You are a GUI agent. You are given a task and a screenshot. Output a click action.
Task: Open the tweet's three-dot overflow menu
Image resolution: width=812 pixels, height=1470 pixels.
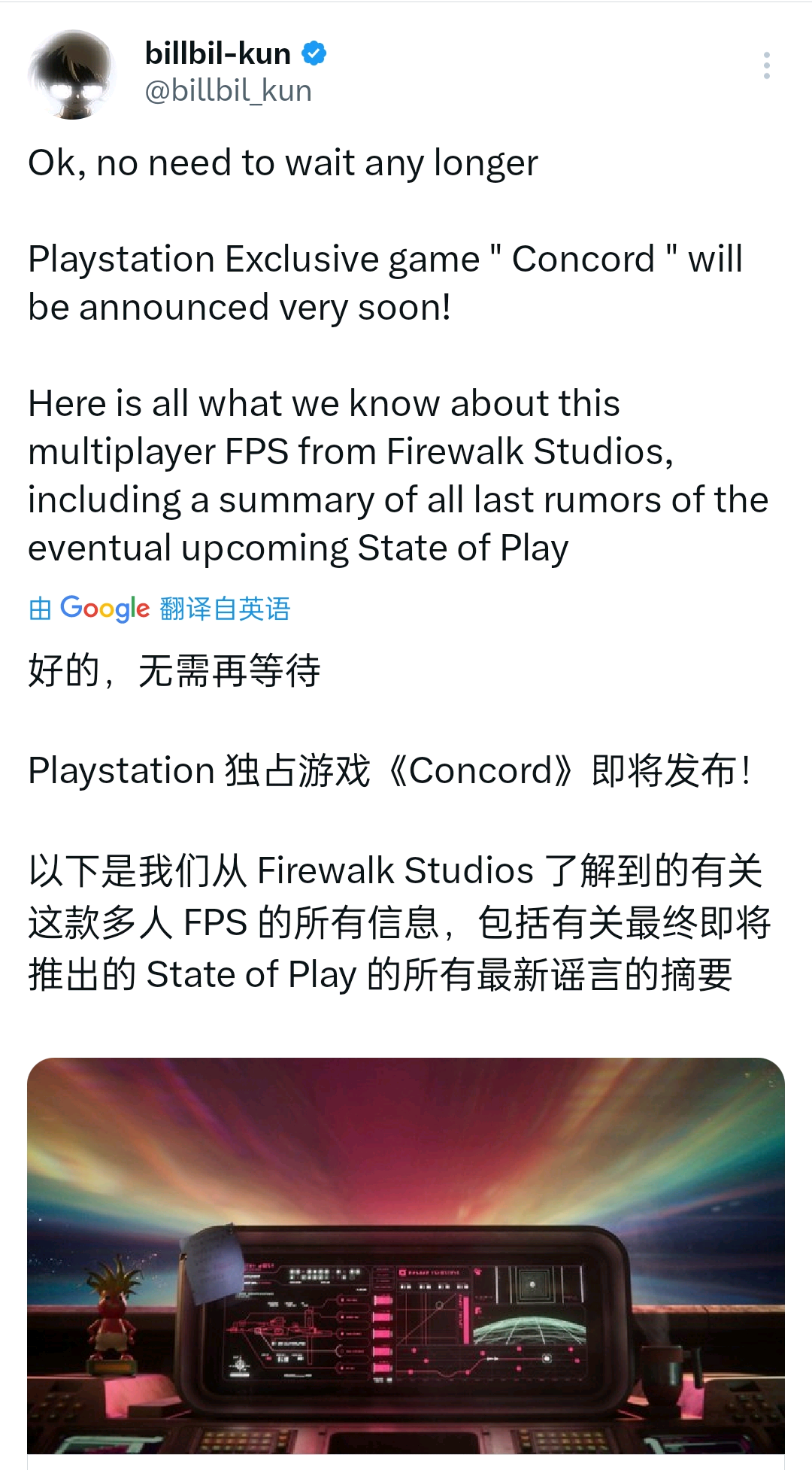pos(766,65)
